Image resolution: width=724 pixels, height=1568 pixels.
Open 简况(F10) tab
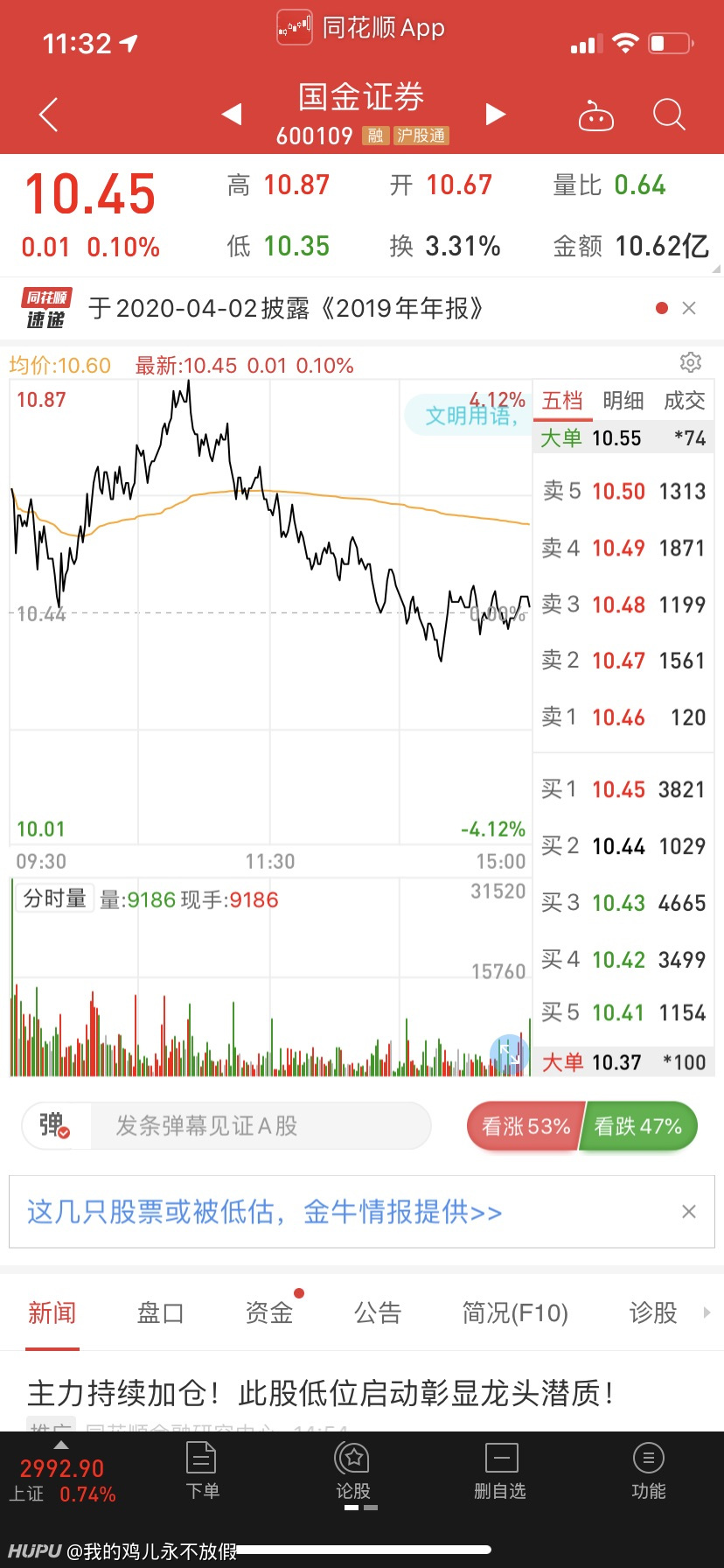[515, 1312]
